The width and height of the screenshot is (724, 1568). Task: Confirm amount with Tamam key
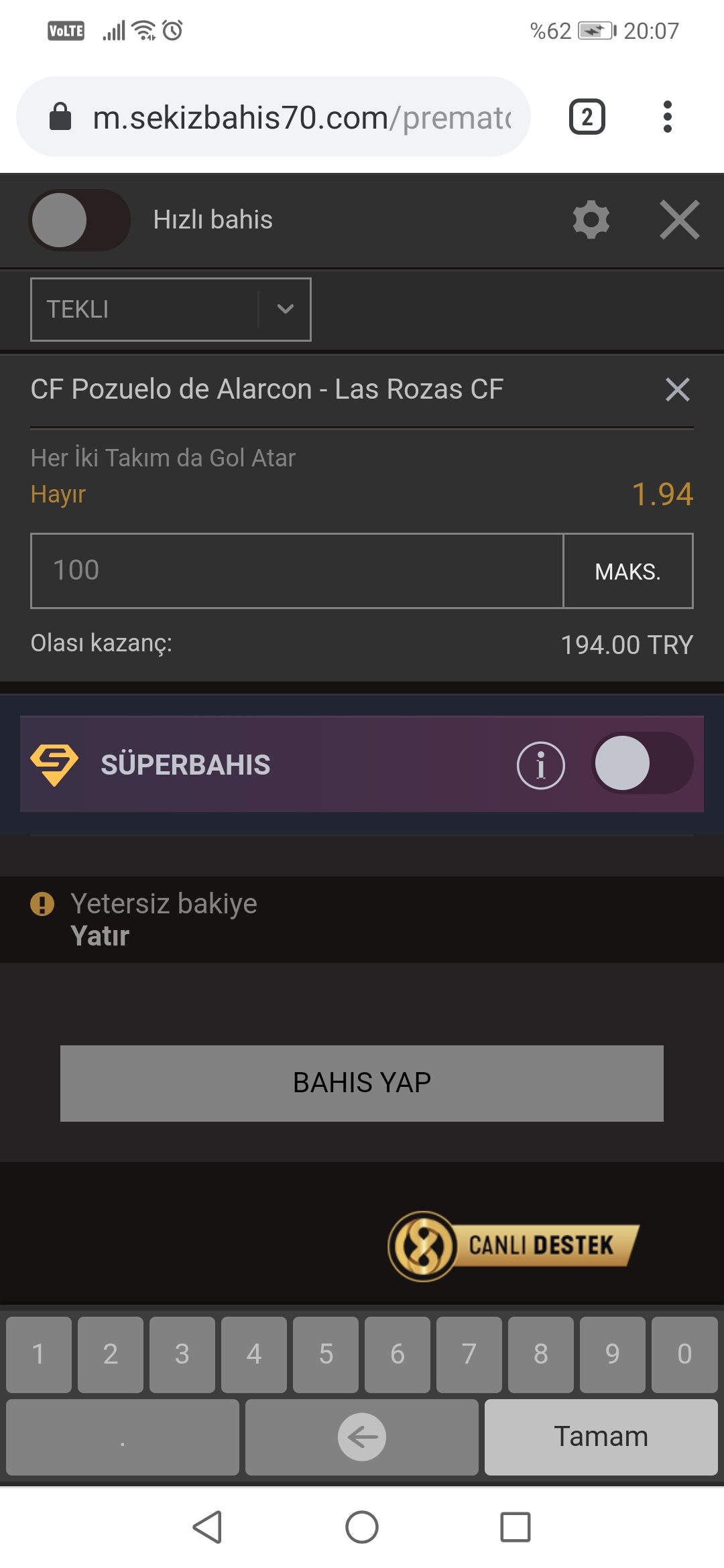(601, 1437)
